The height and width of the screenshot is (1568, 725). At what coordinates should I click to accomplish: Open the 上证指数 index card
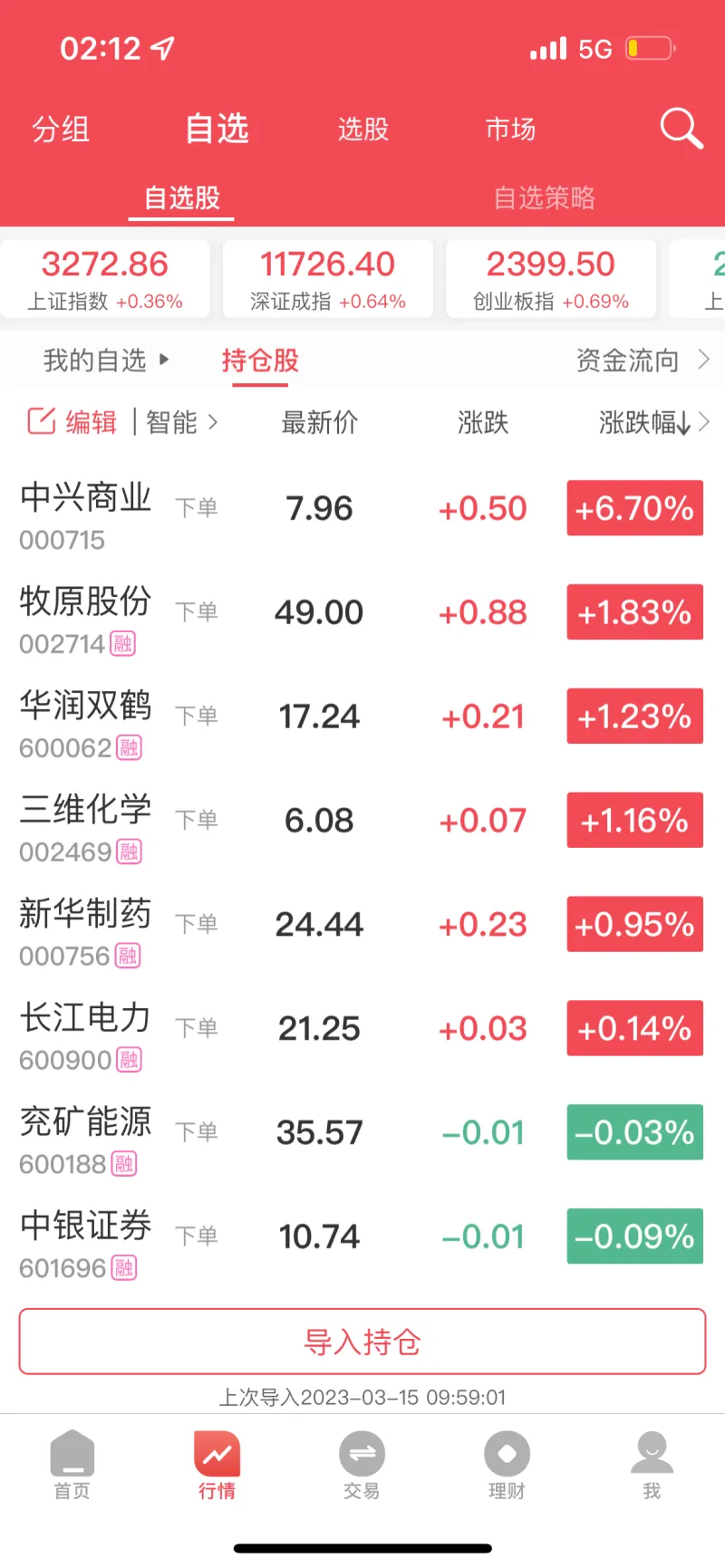click(105, 278)
